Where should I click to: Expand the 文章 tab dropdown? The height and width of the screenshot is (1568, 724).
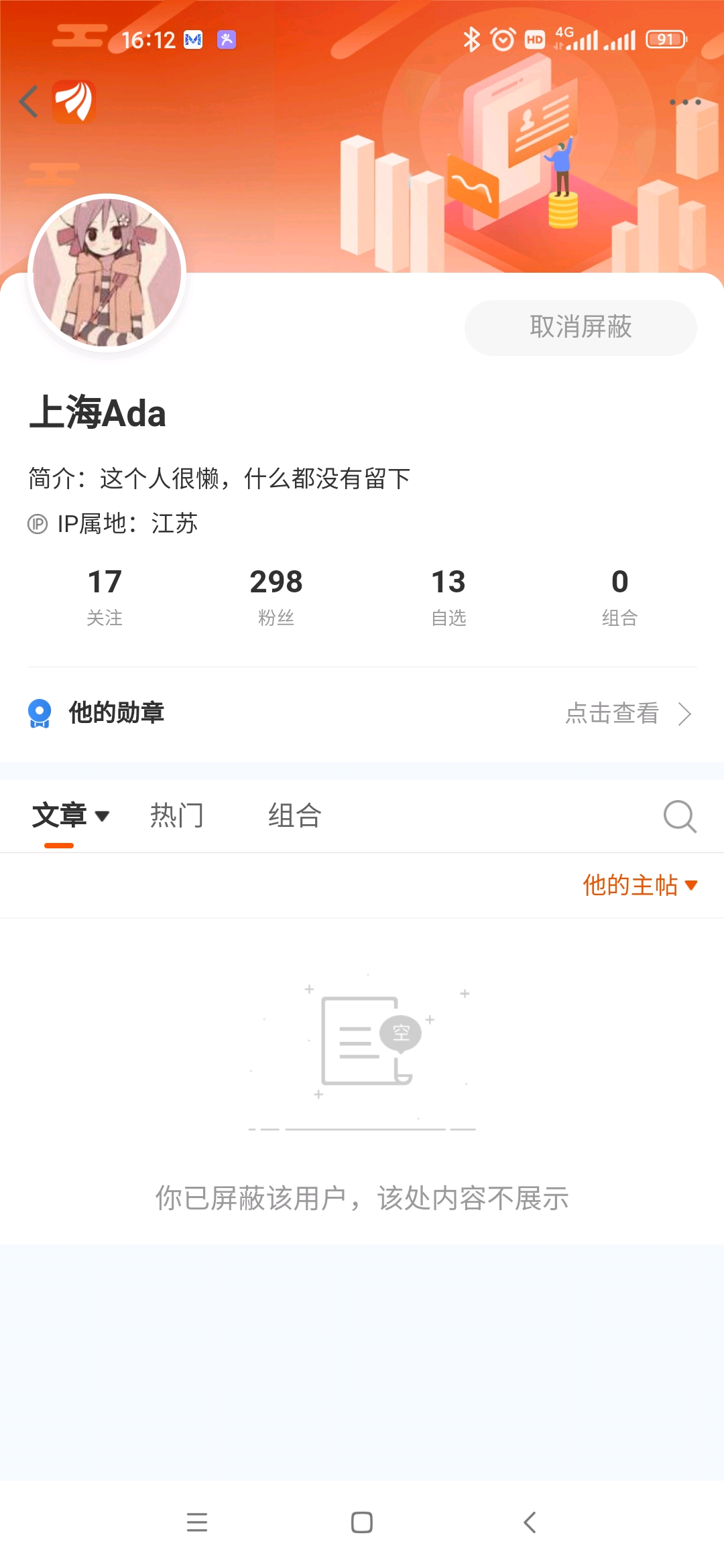(71, 815)
